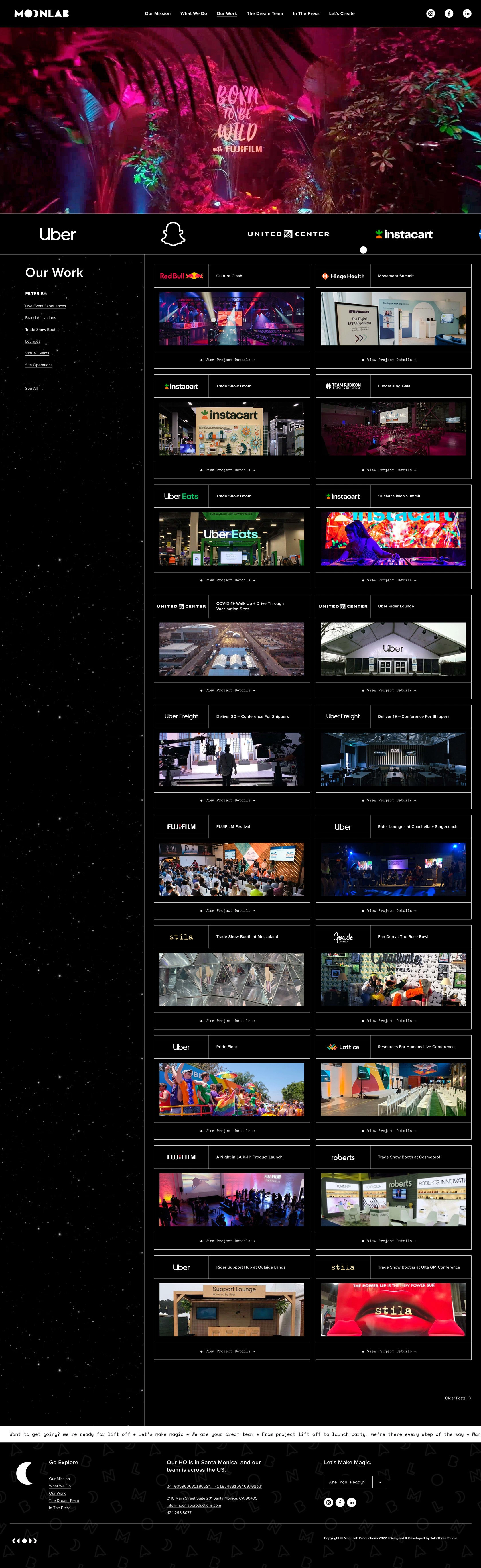View project details for Team Rubicon Fundraising Gala

pyautogui.click(x=392, y=470)
